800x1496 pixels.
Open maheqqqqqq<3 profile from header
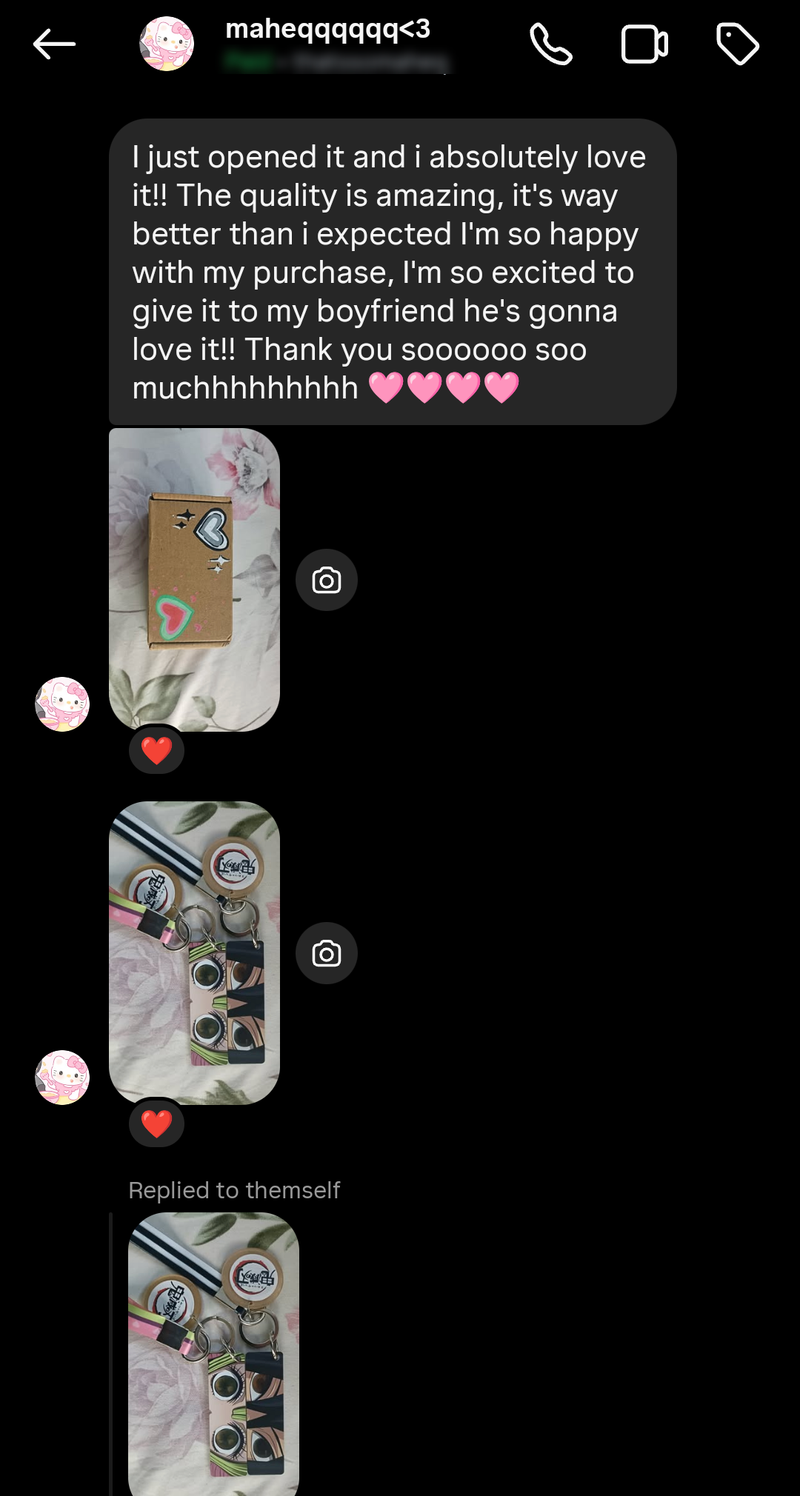(328, 30)
